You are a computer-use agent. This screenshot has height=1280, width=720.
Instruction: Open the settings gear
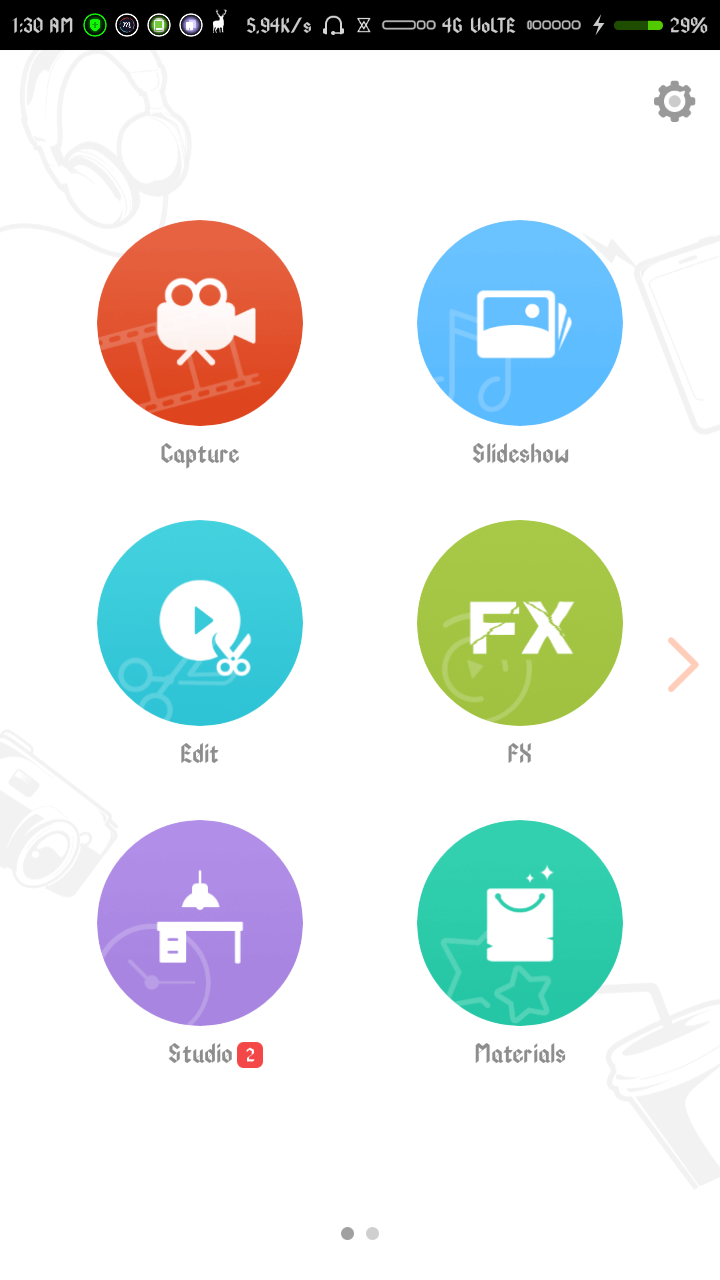[674, 101]
